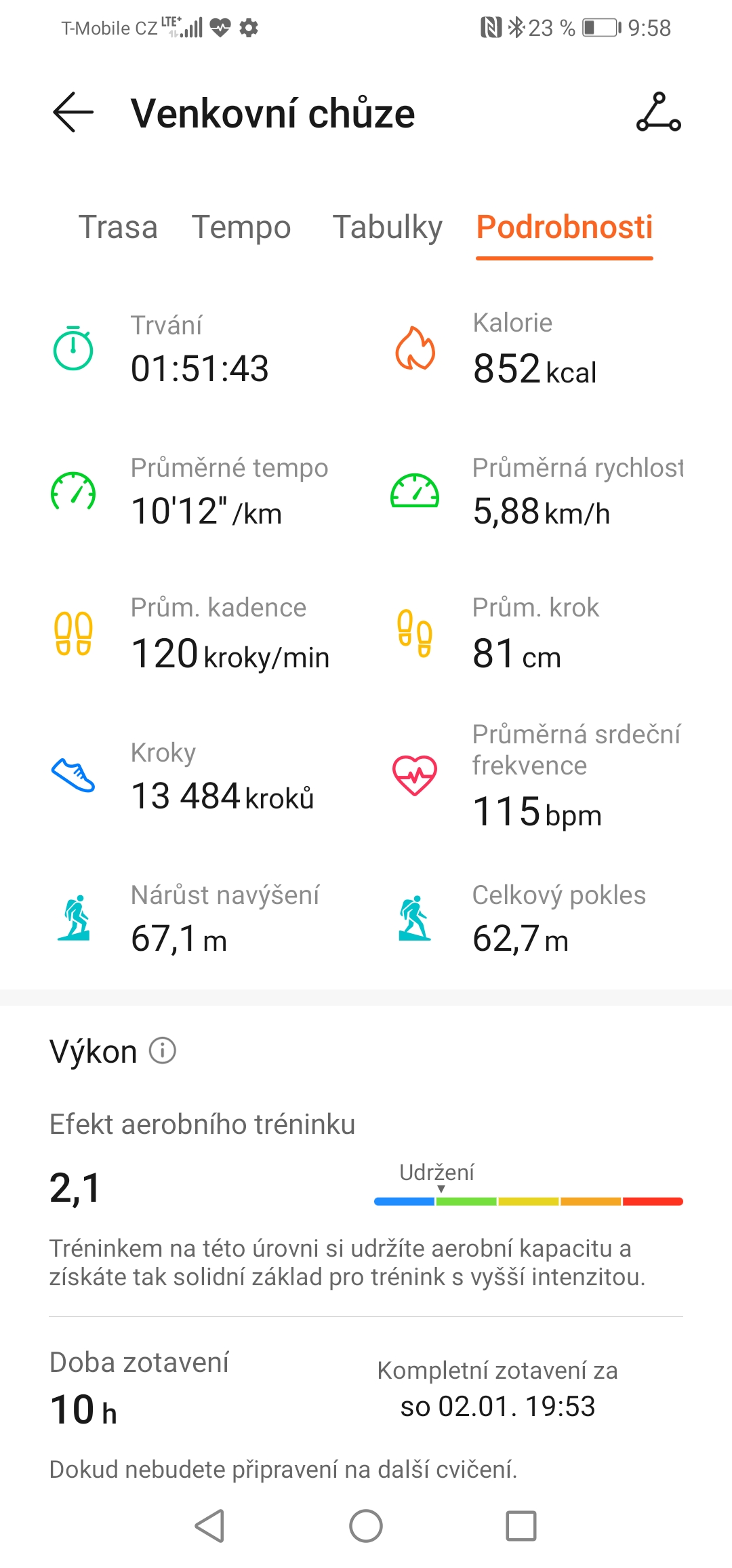Open the Tabulky tab

click(x=387, y=227)
